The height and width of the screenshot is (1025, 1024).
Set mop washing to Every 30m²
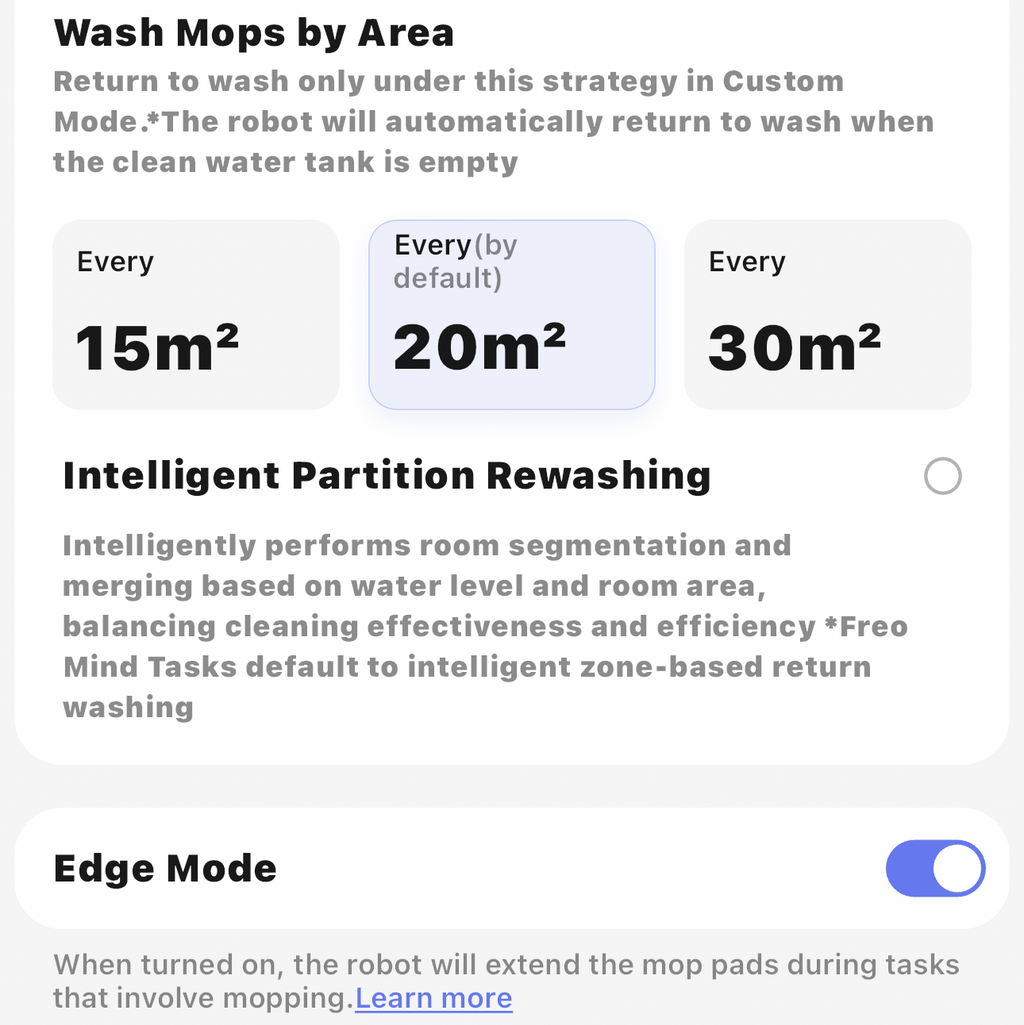tap(827, 315)
